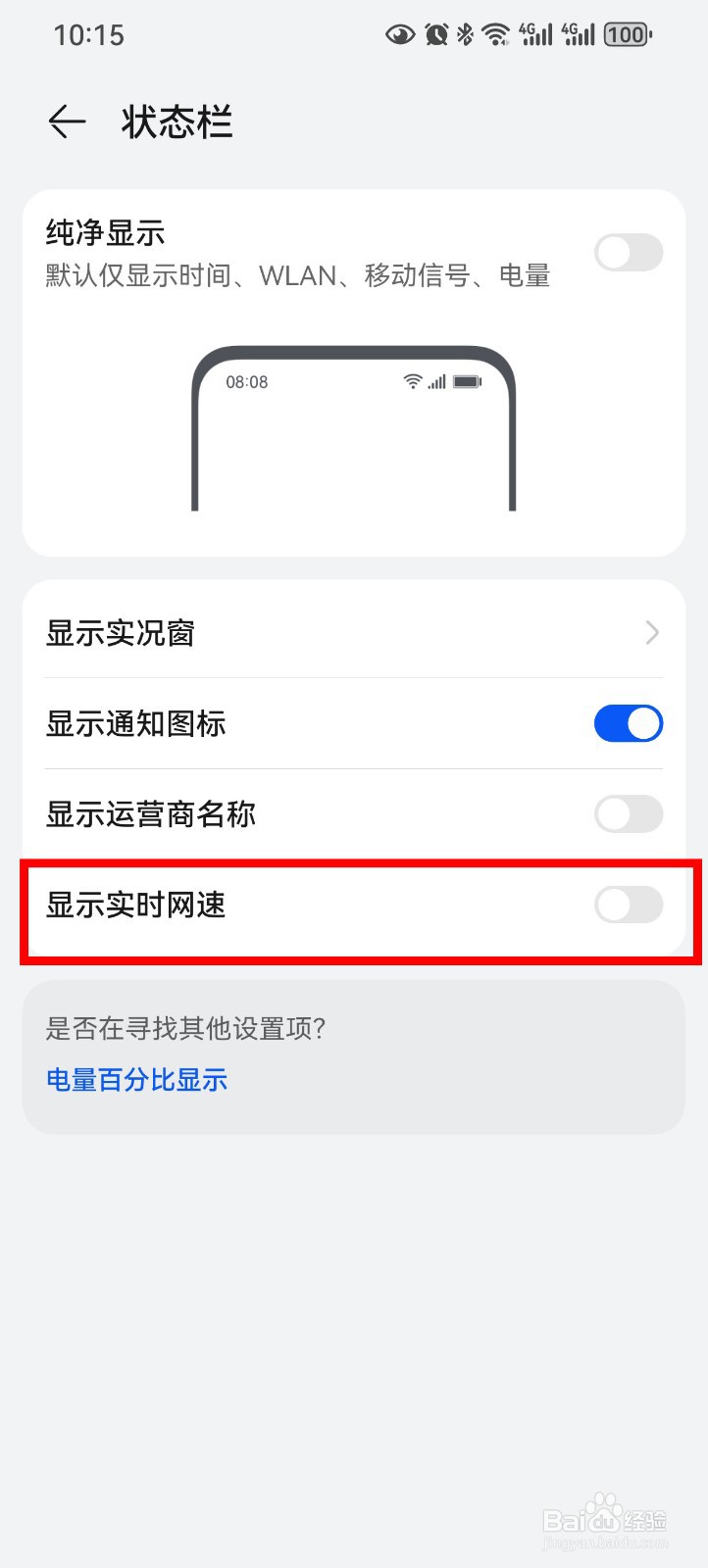The width and height of the screenshot is (708, 1568).
Task: Disable the 显示通知图标 switch
Action: 628,723
